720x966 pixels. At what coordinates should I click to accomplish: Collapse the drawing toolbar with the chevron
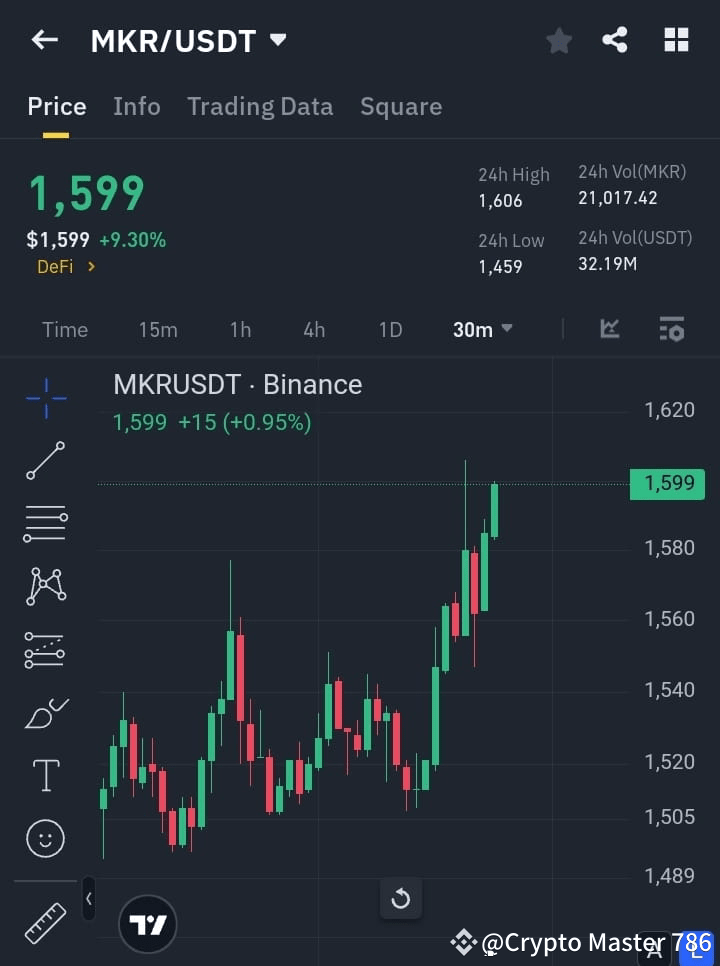click(88, 899)
